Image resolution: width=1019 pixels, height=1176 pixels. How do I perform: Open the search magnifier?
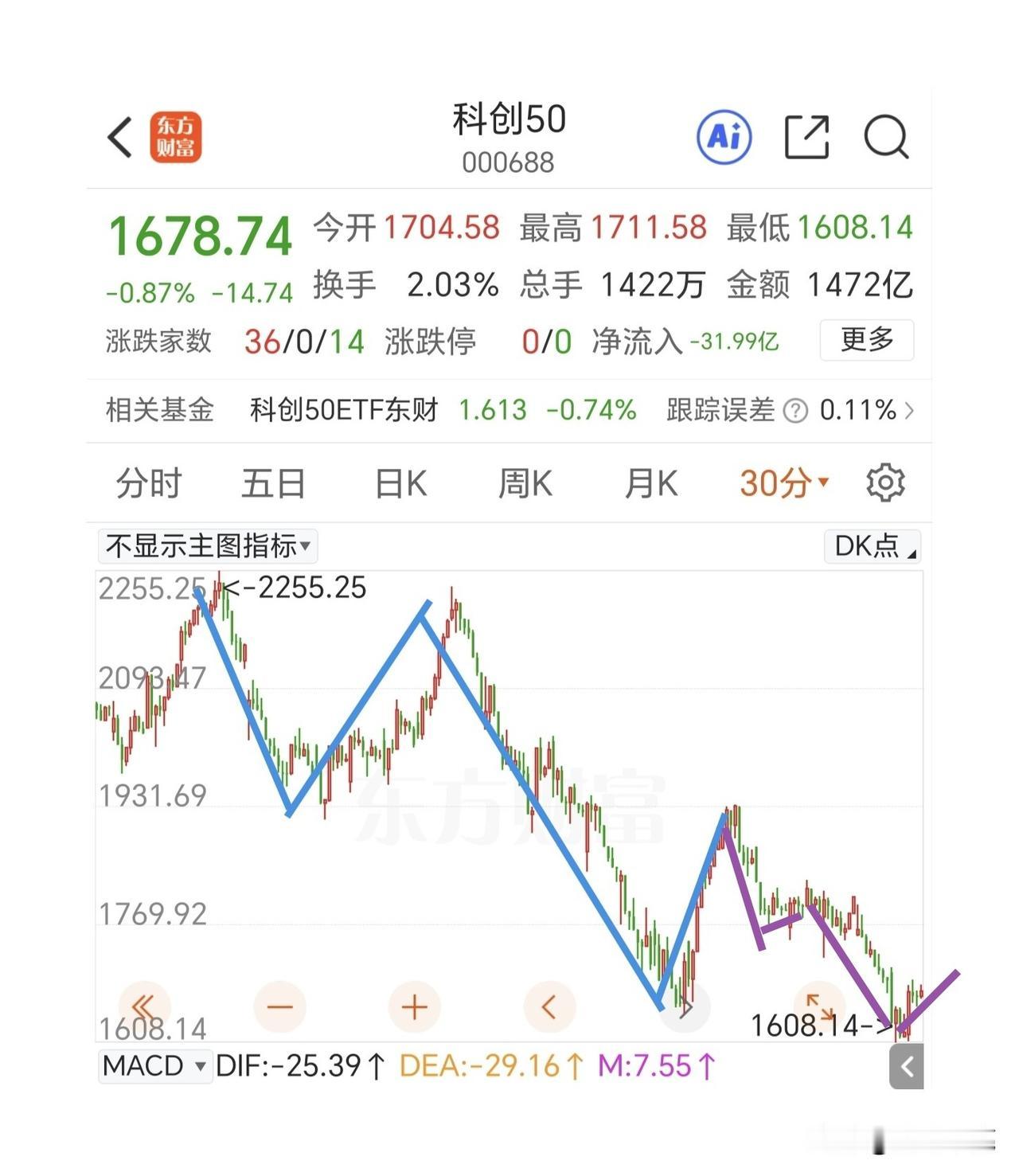coord(887,138)
